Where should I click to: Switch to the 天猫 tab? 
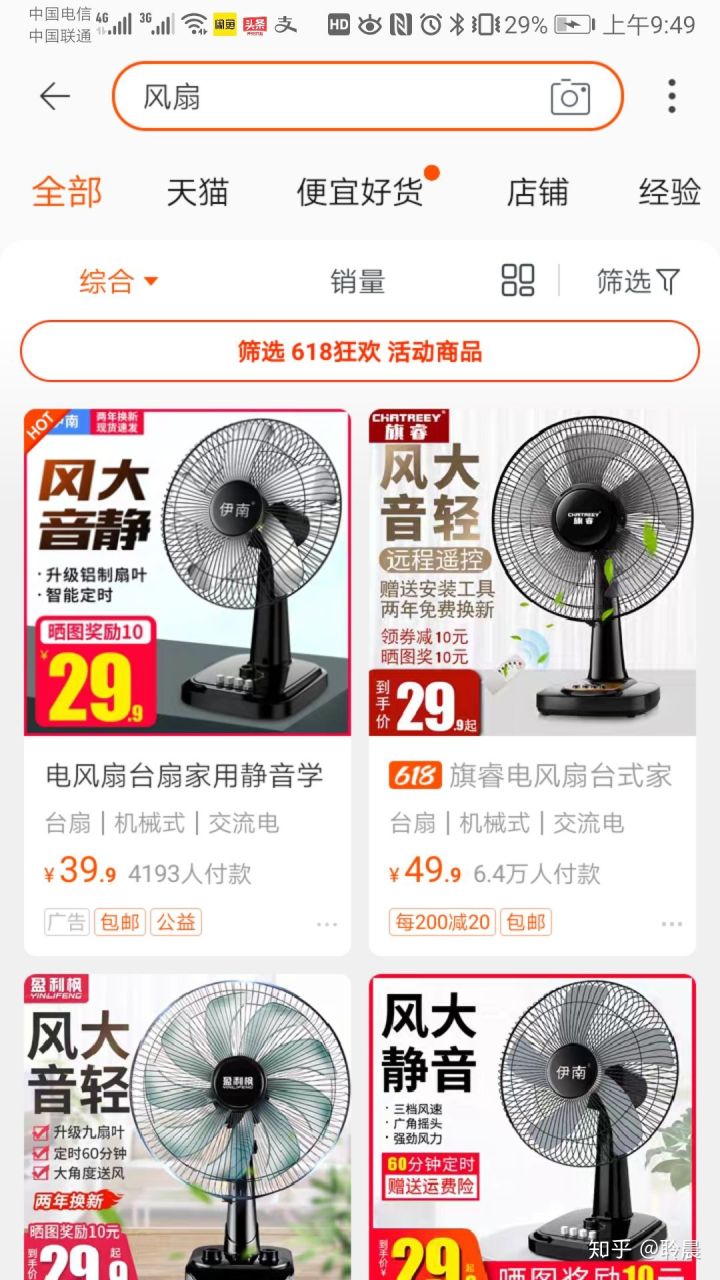coord(199,192)
